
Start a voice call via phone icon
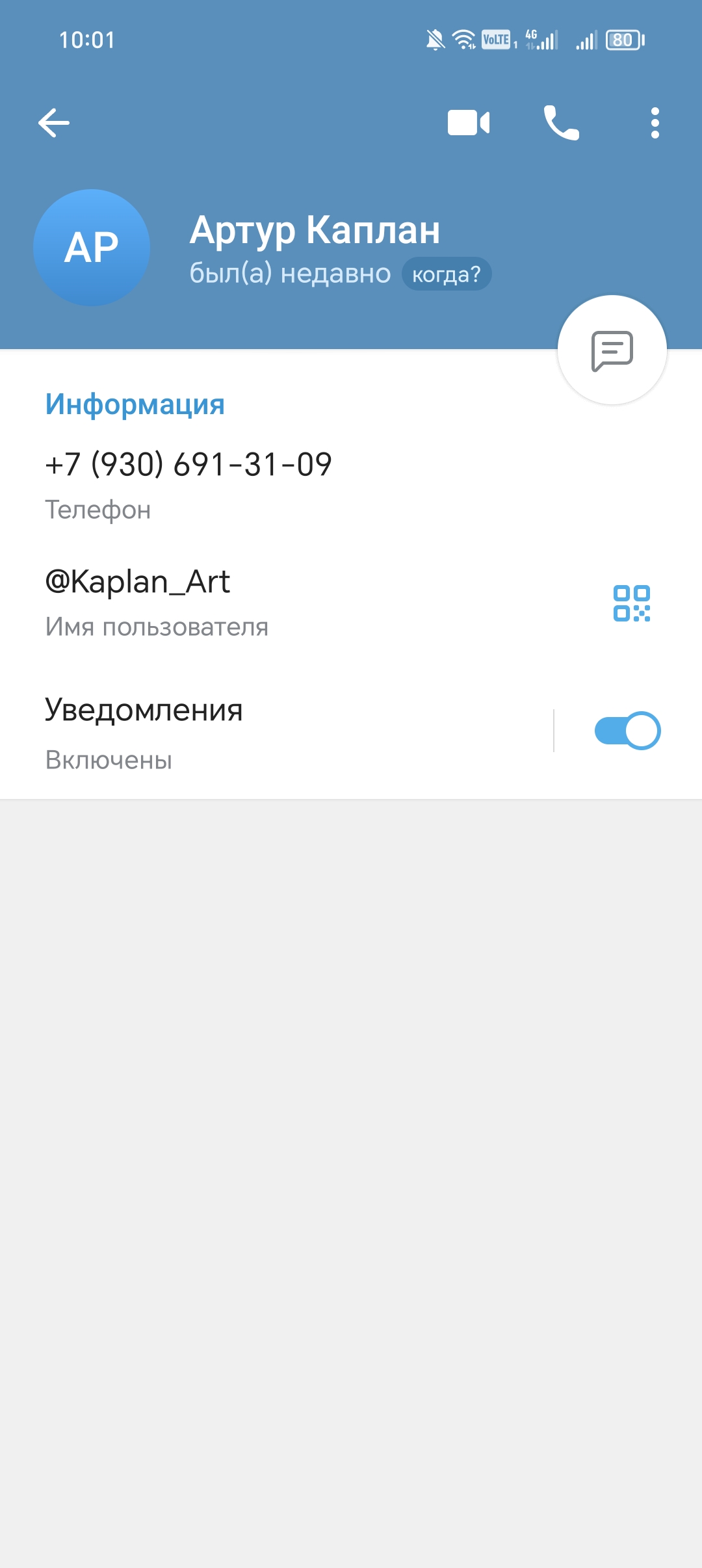pyautogui.click(x=561, y=123)
